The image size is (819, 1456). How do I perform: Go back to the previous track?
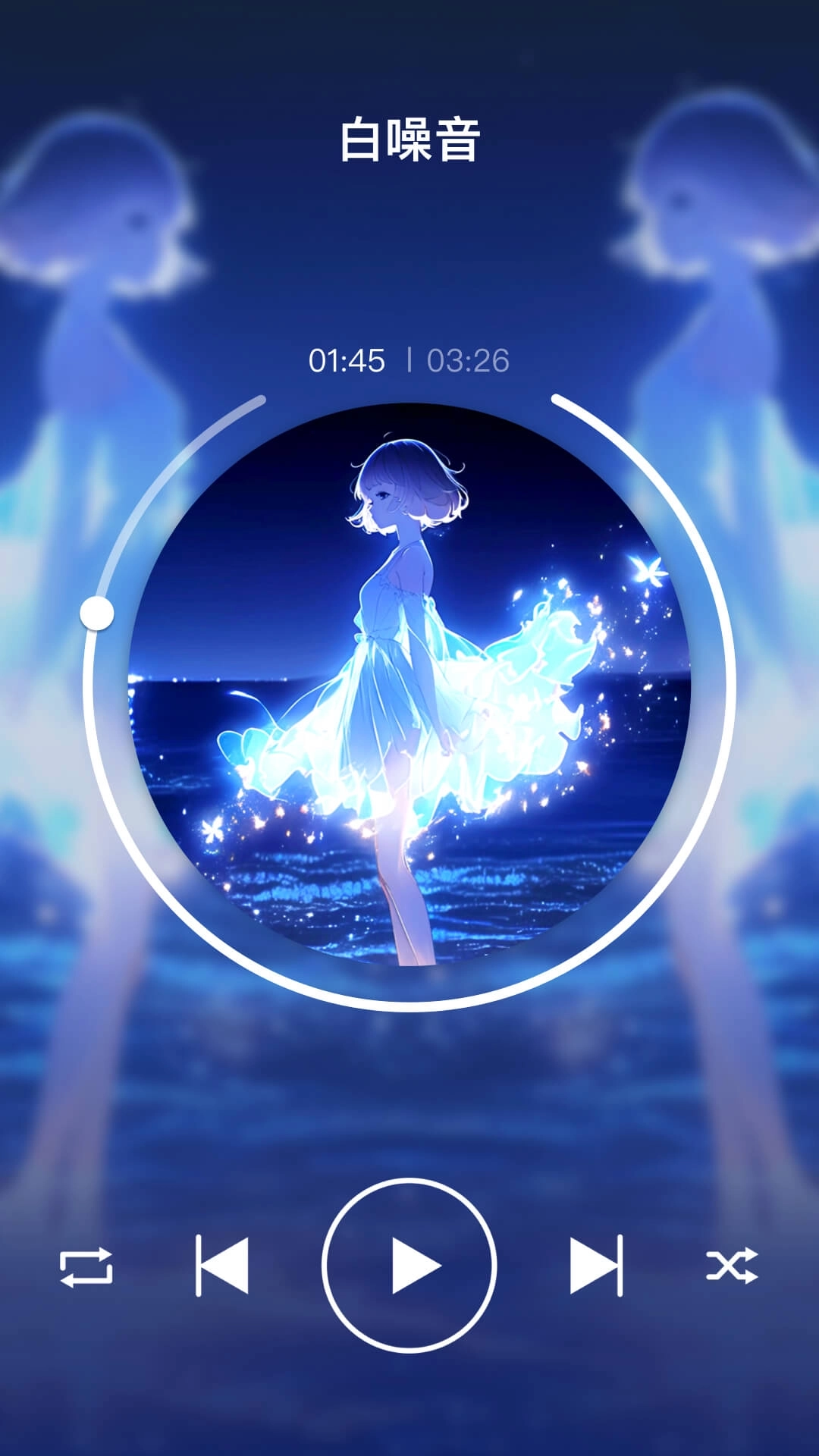click(222, 1265)
